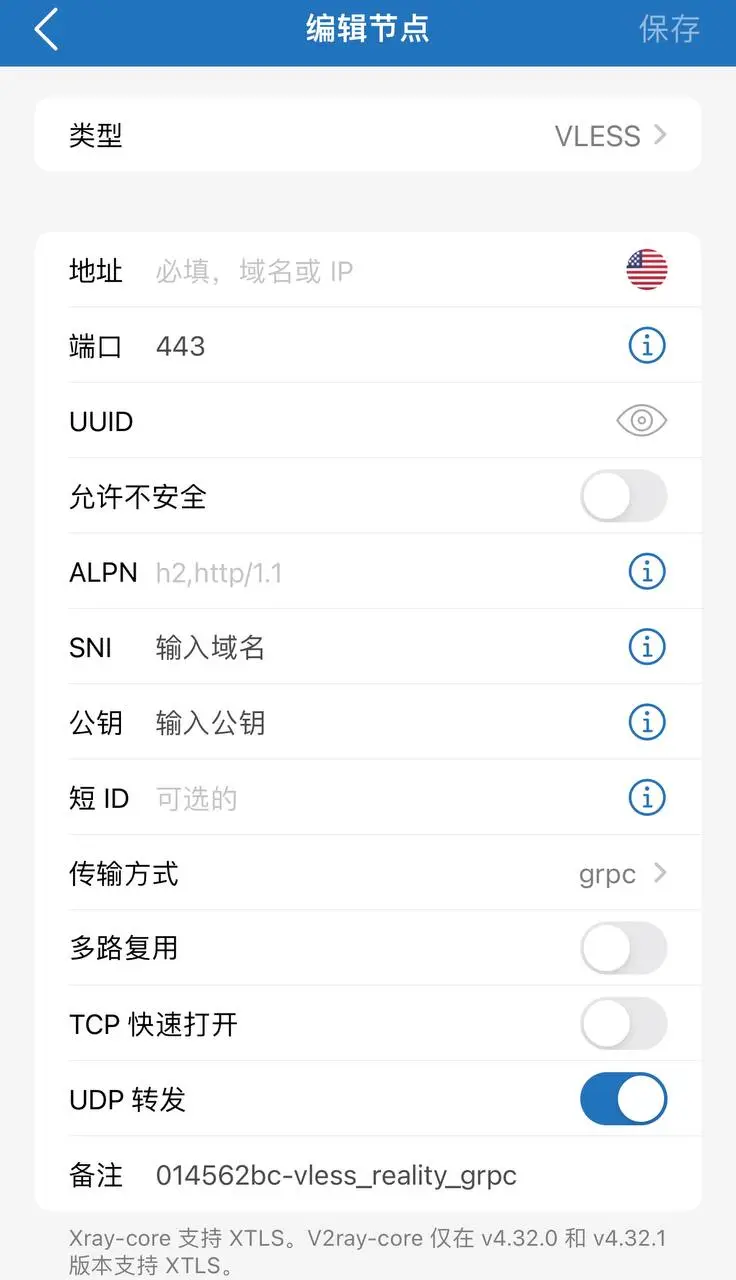The image size is (736, 1280).
Task: Edit the 端口 port field showing 443
Action: pos(380,347)
